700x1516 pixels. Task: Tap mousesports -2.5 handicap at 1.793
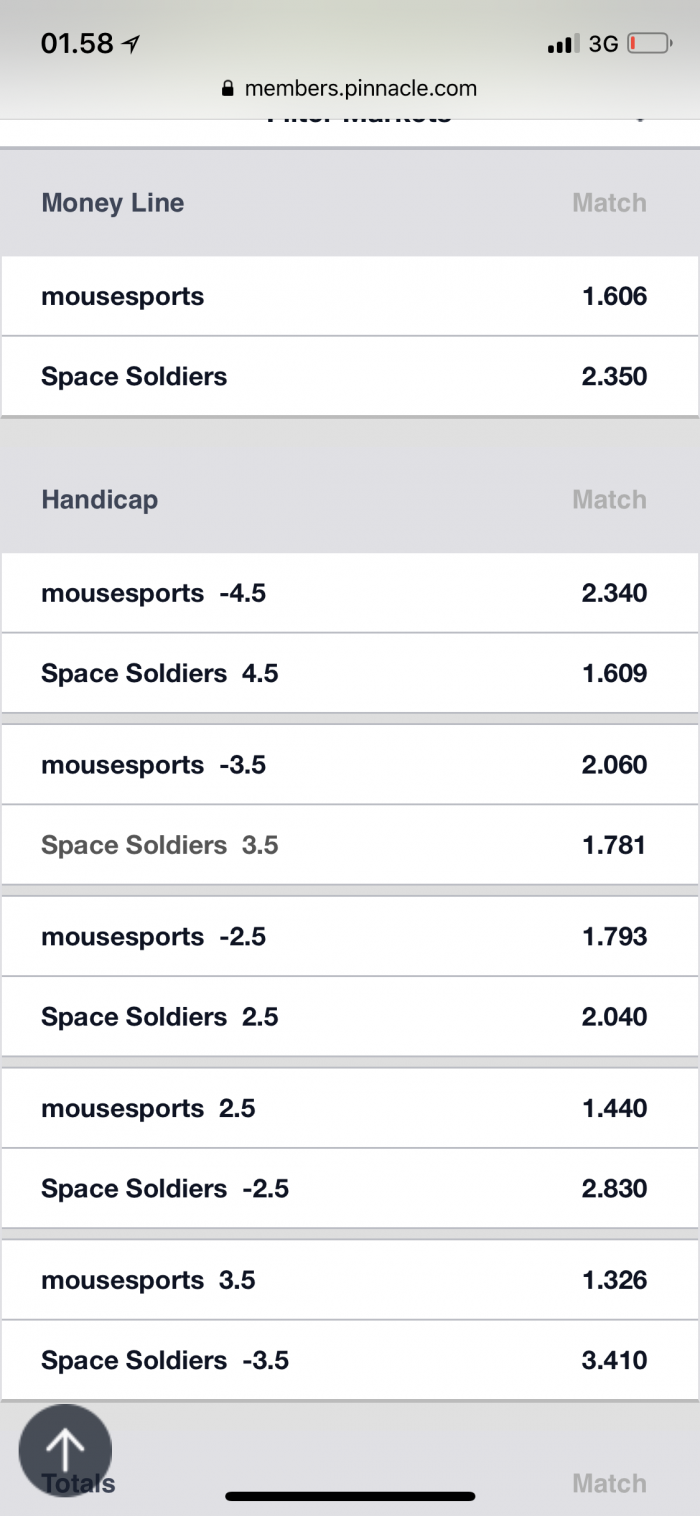click(x=350, y=937)
